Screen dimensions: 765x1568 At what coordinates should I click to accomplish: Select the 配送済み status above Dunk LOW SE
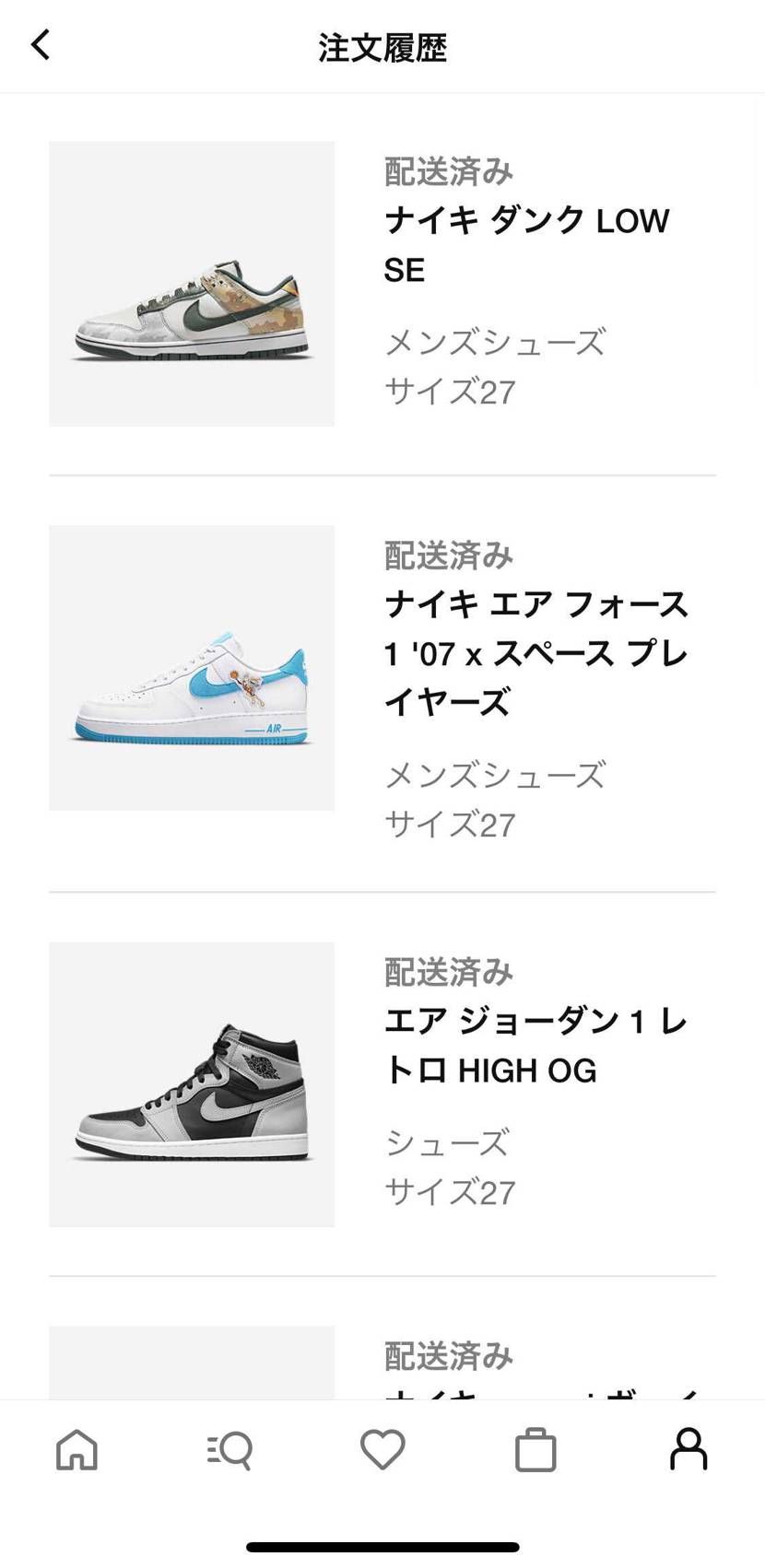pos(449,170)
